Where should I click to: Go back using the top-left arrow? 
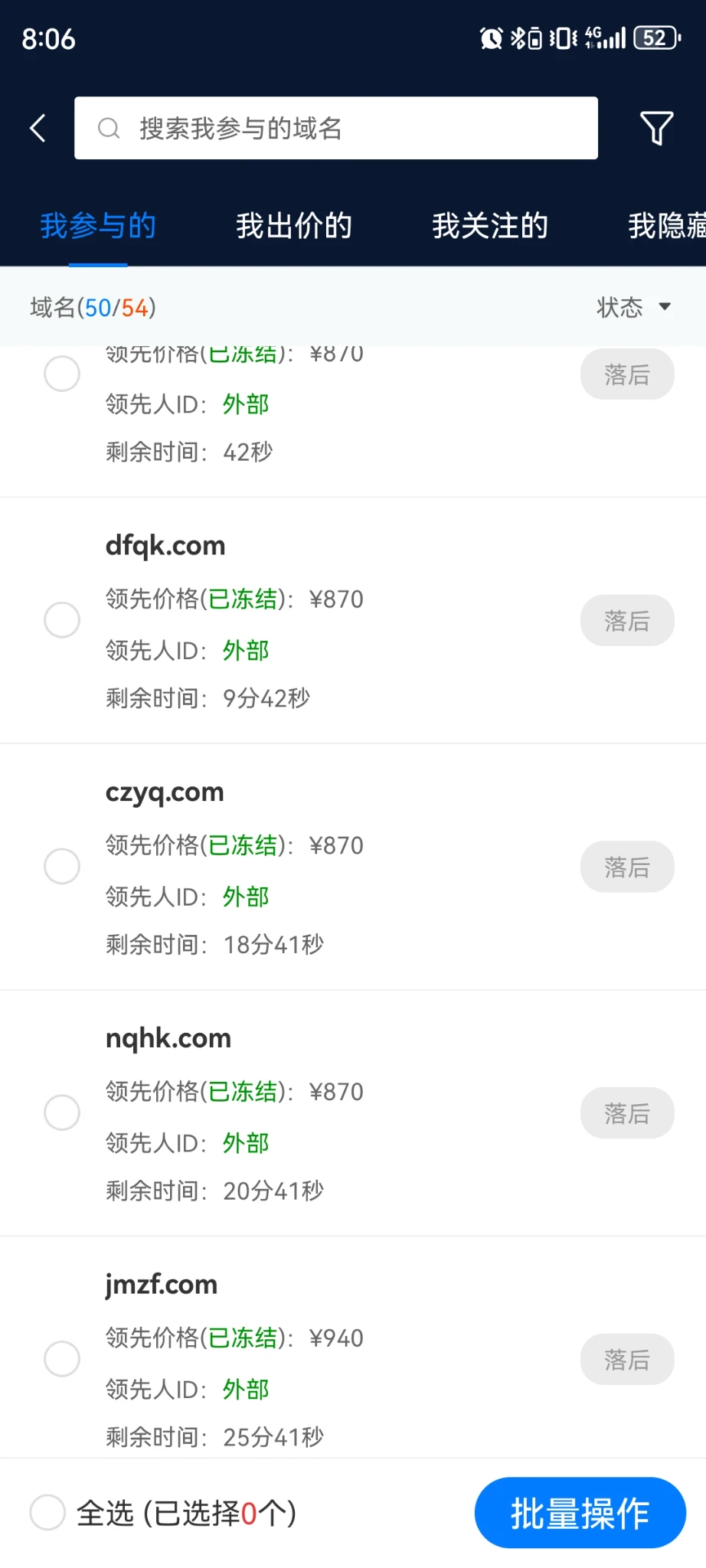pos(38,128)
